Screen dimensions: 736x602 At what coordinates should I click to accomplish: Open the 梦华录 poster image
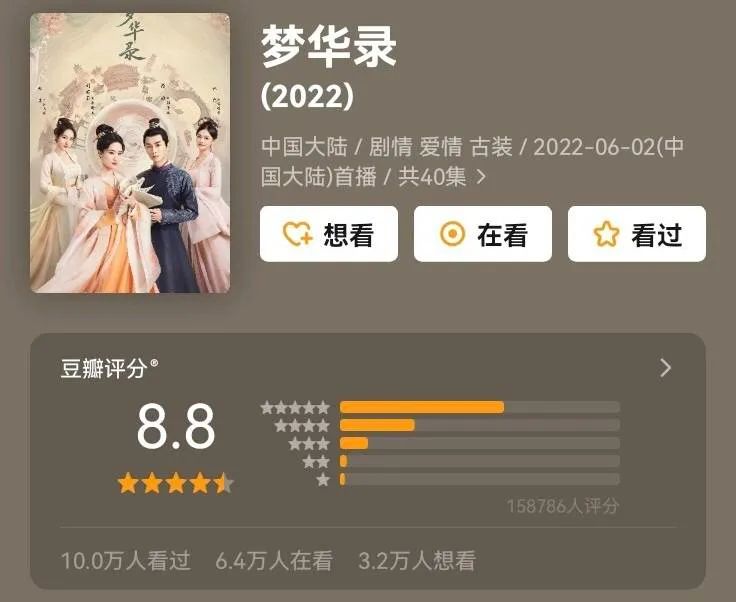tap(130, 152)
